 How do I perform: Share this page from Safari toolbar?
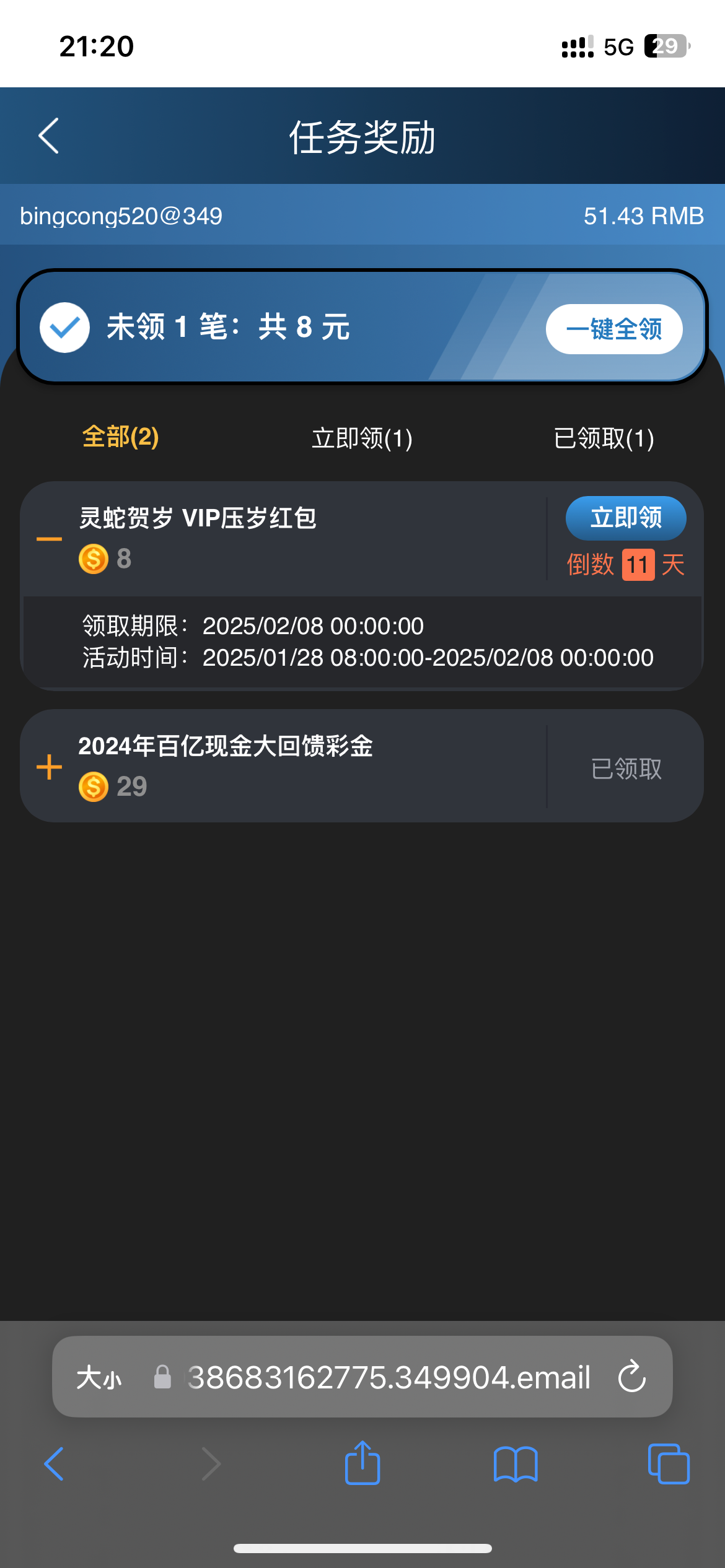362,1463
